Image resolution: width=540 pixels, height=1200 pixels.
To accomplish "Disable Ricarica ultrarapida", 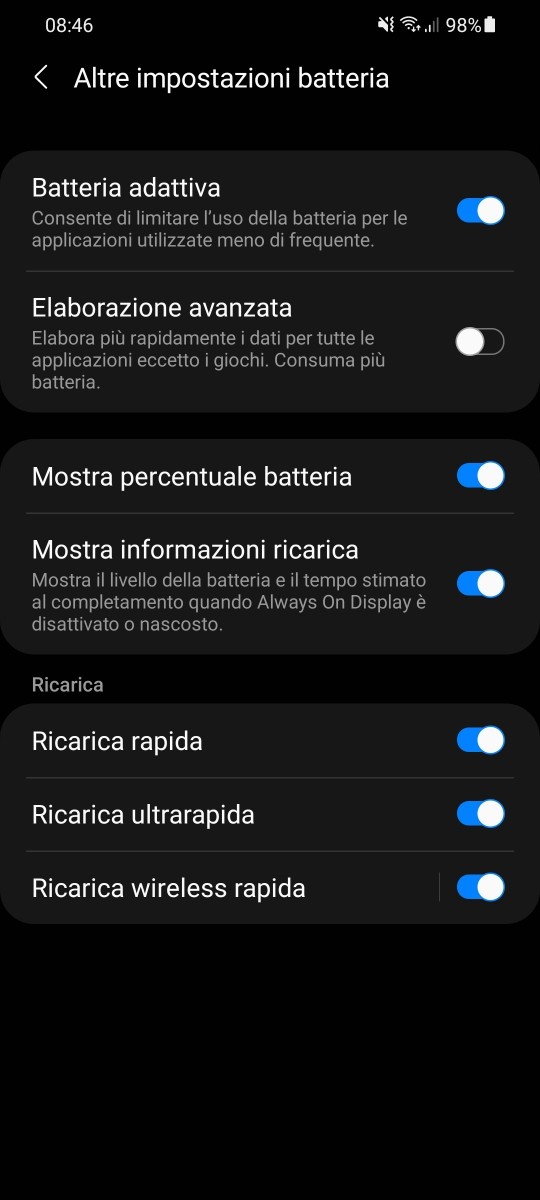I will 480,814.
